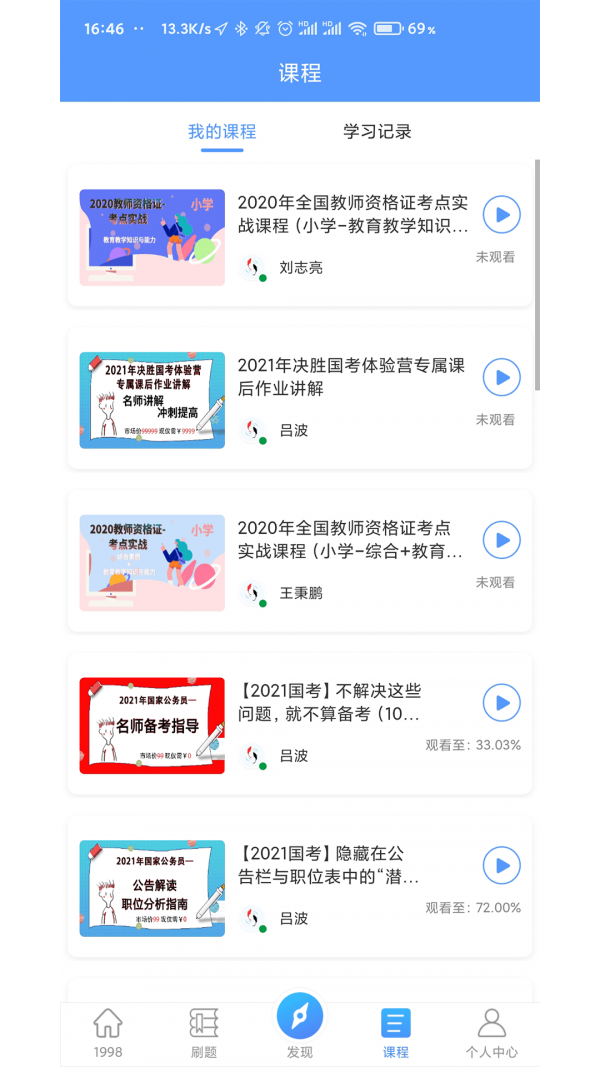Open 王秉鹏's course card thumbnail
The height and width of the screenshot is (1067, 600).
point(152,562)
